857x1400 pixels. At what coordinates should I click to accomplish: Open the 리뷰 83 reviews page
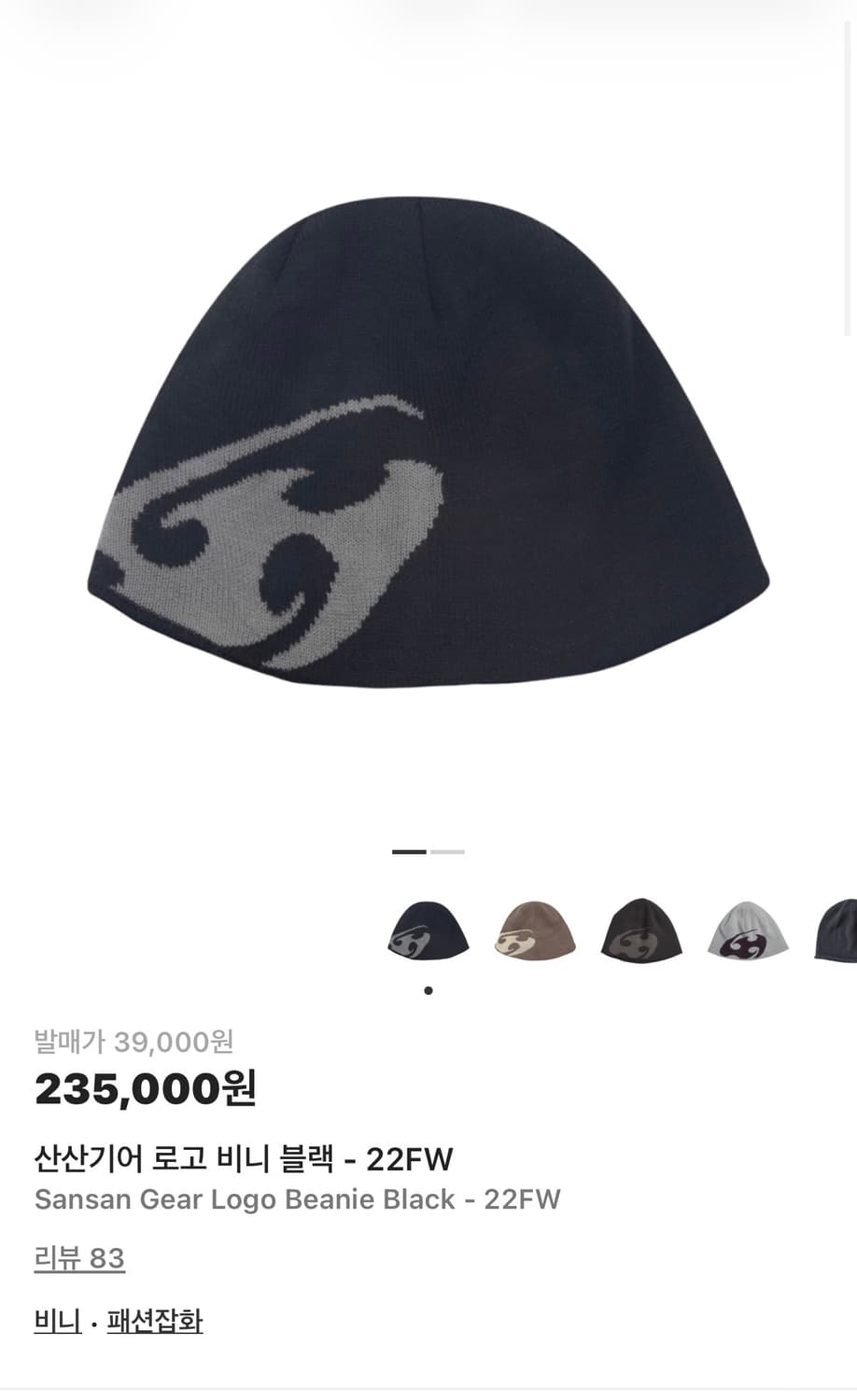click(x=79, y=1258)
